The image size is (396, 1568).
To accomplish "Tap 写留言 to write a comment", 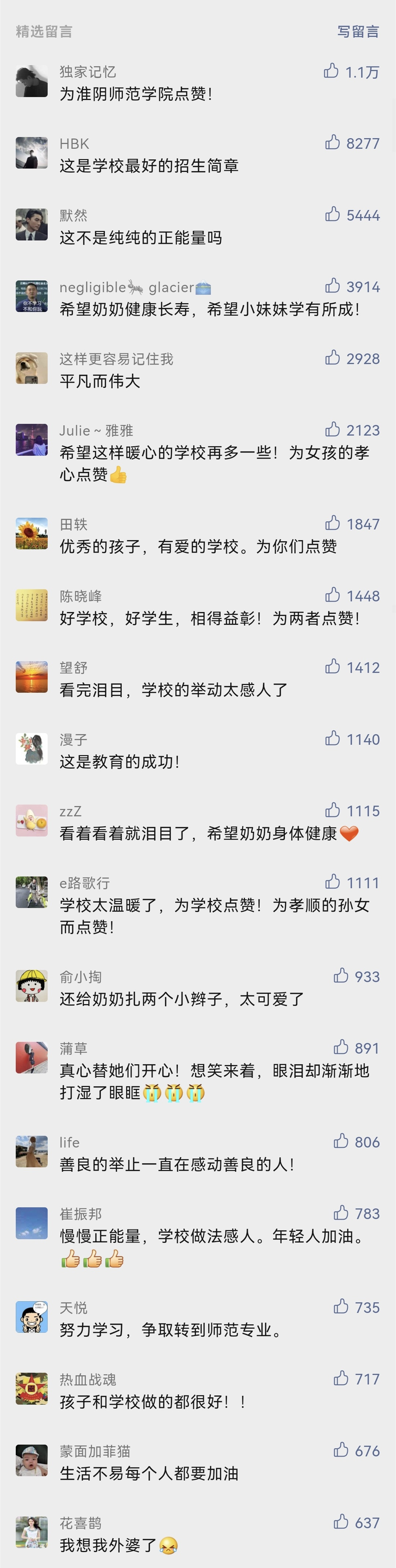I will pos(357,32).
